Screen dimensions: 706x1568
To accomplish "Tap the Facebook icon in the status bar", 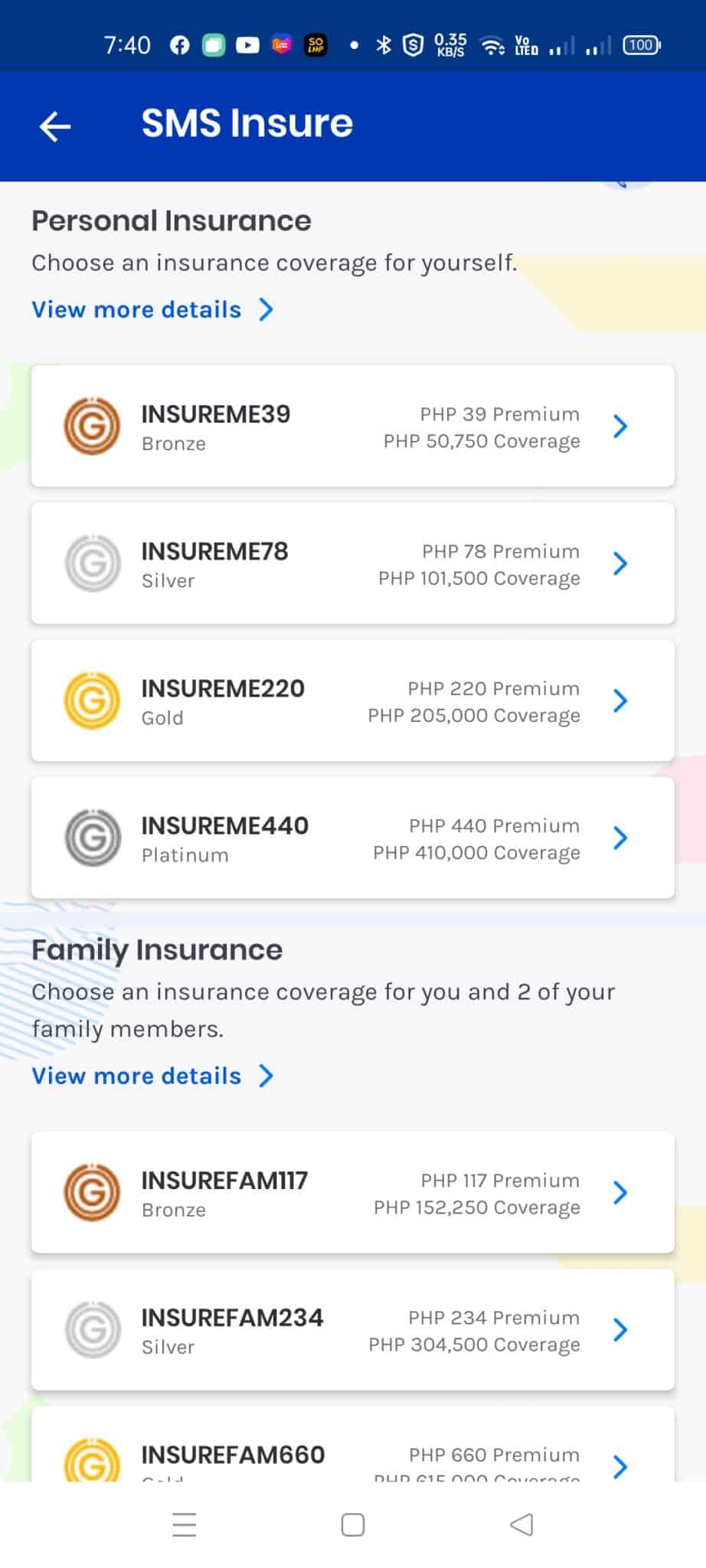I will pos(179,45).
